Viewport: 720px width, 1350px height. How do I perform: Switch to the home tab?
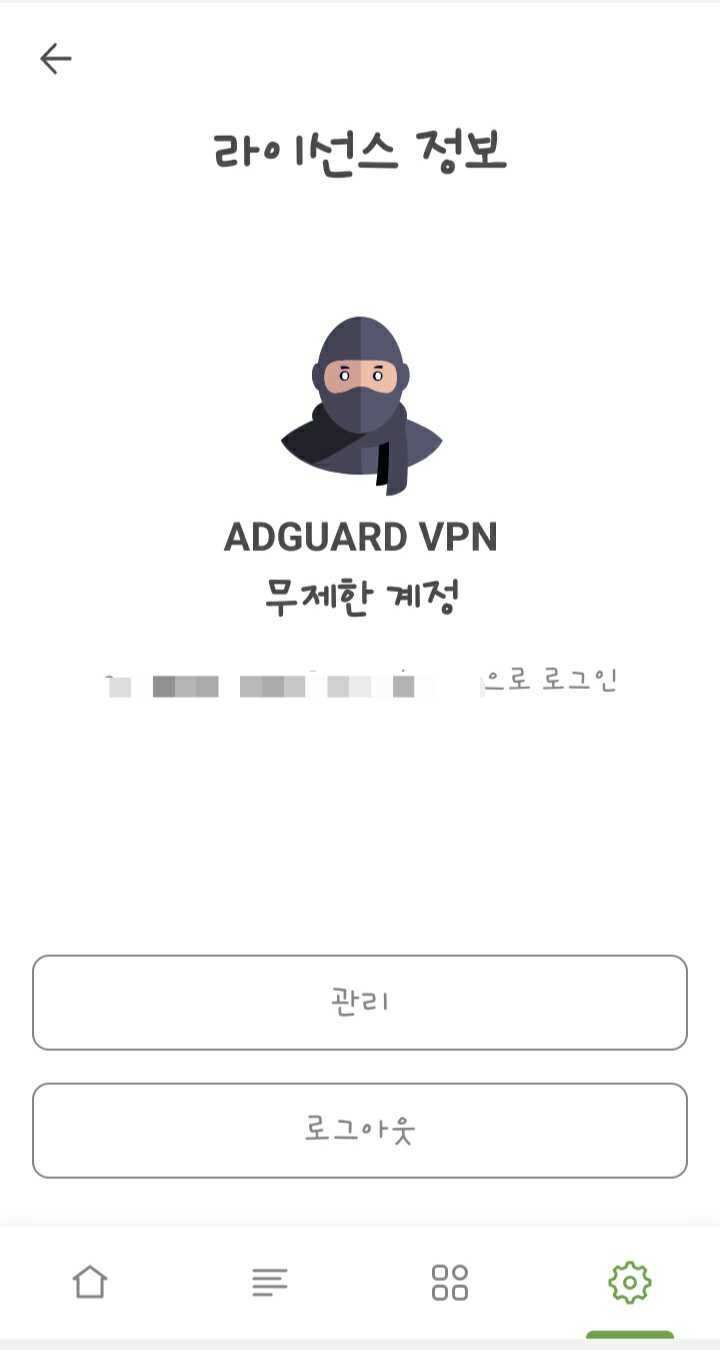click(90, 1282)
